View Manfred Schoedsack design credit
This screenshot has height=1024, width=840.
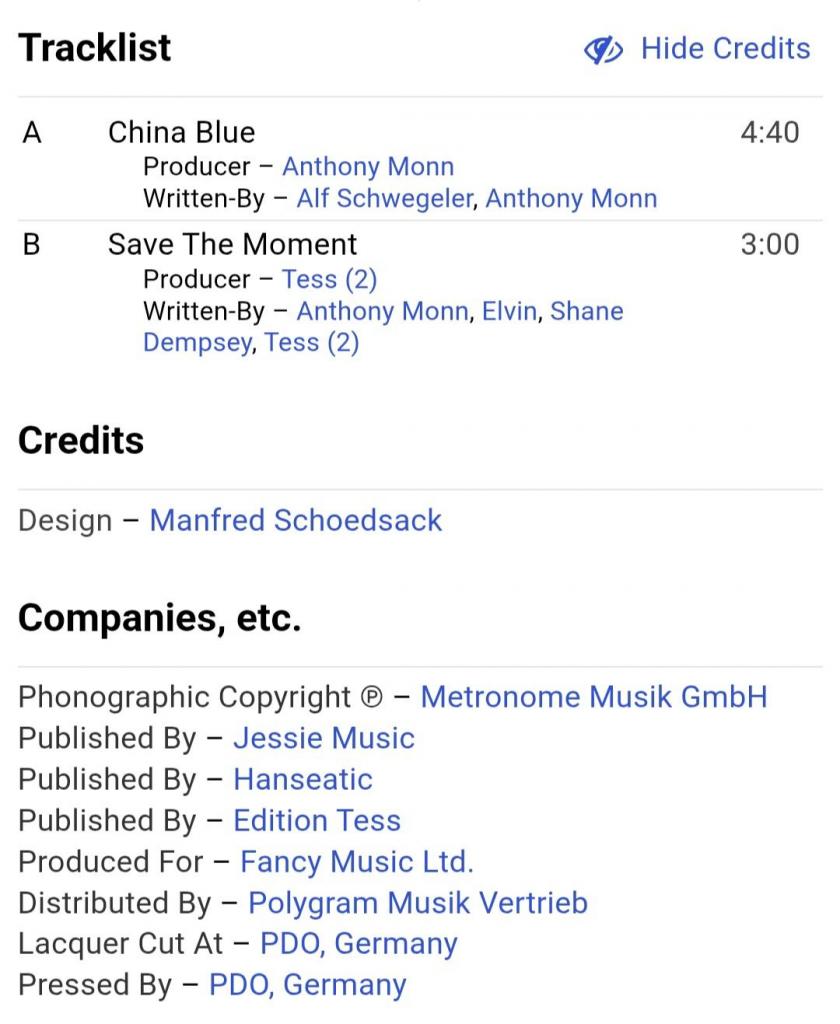(295, 520)
